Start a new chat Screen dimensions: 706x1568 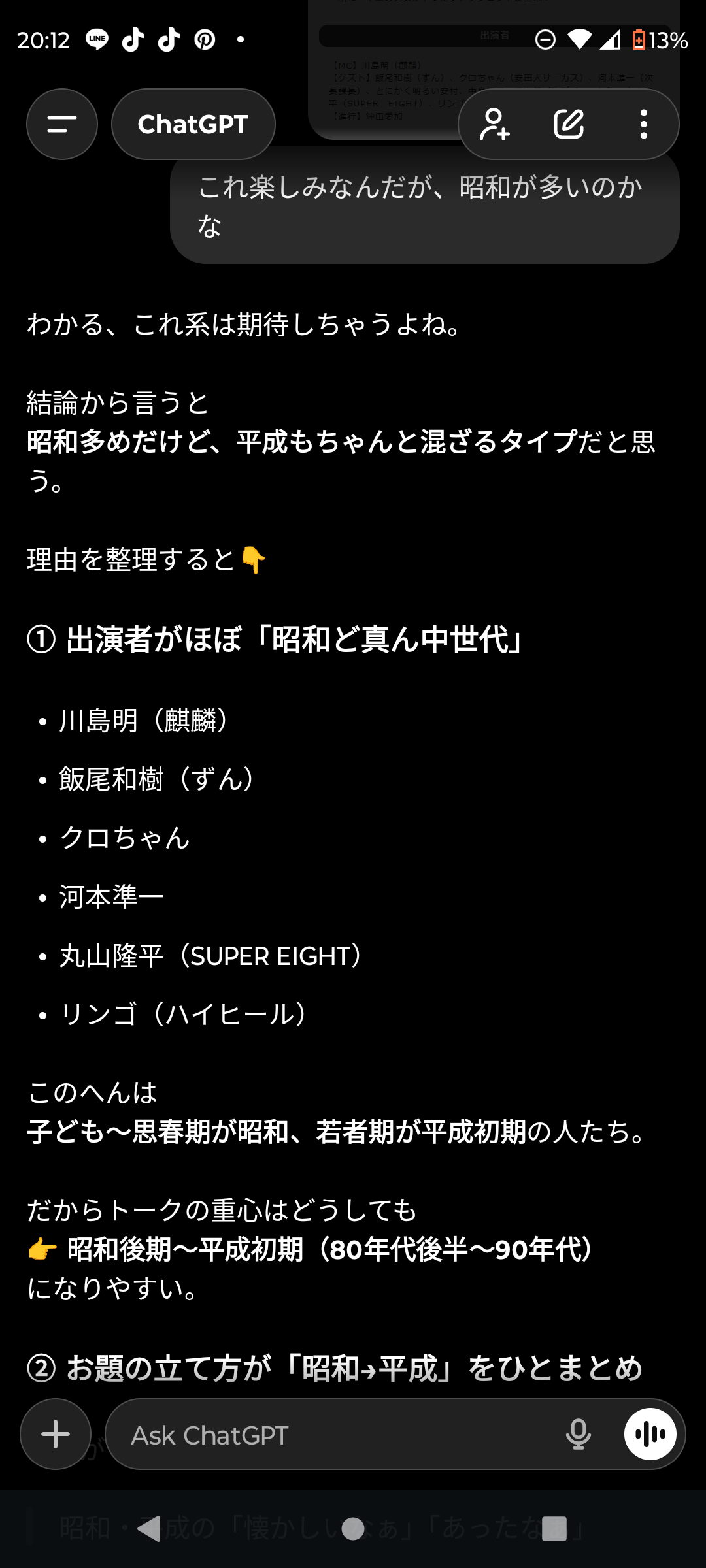point(569,124)
